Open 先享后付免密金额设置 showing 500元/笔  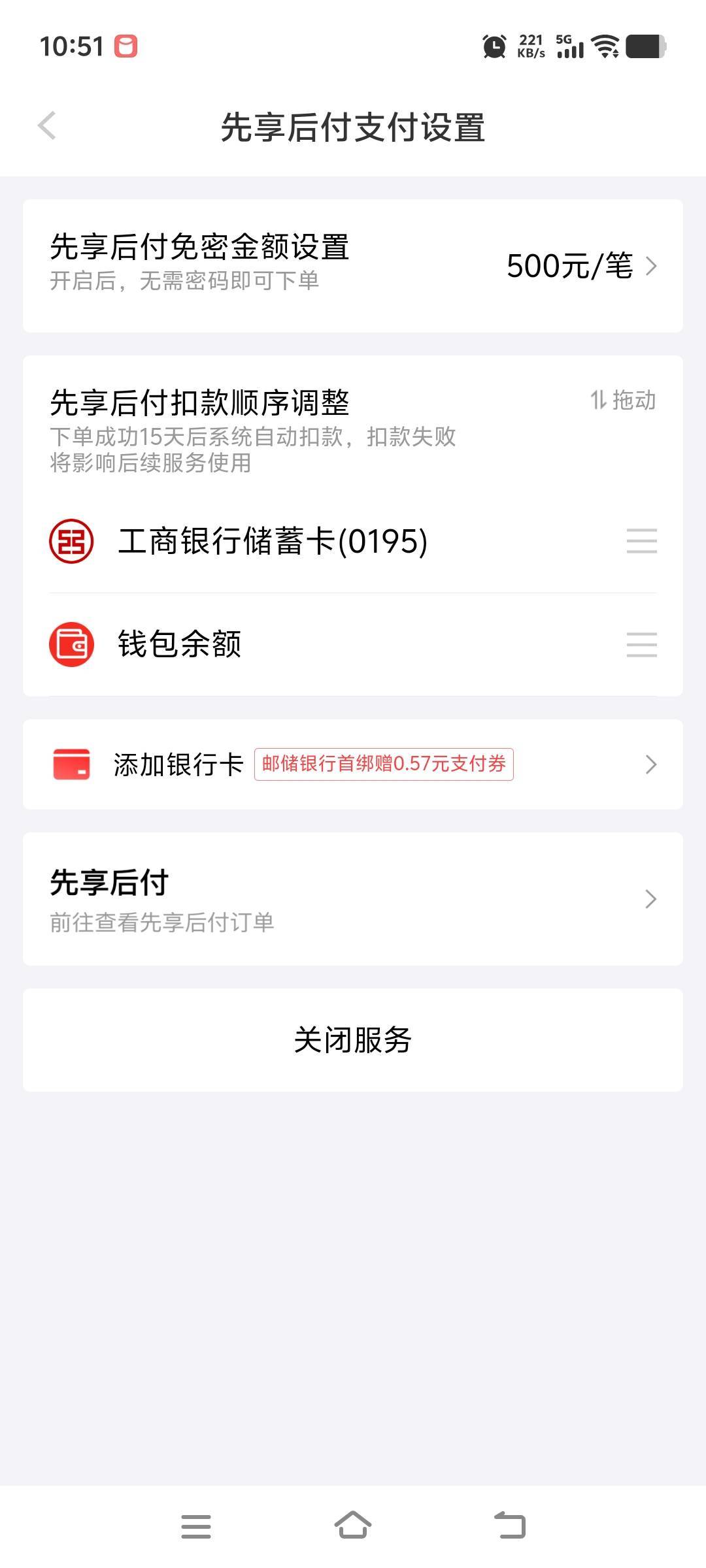pos(353,266)
